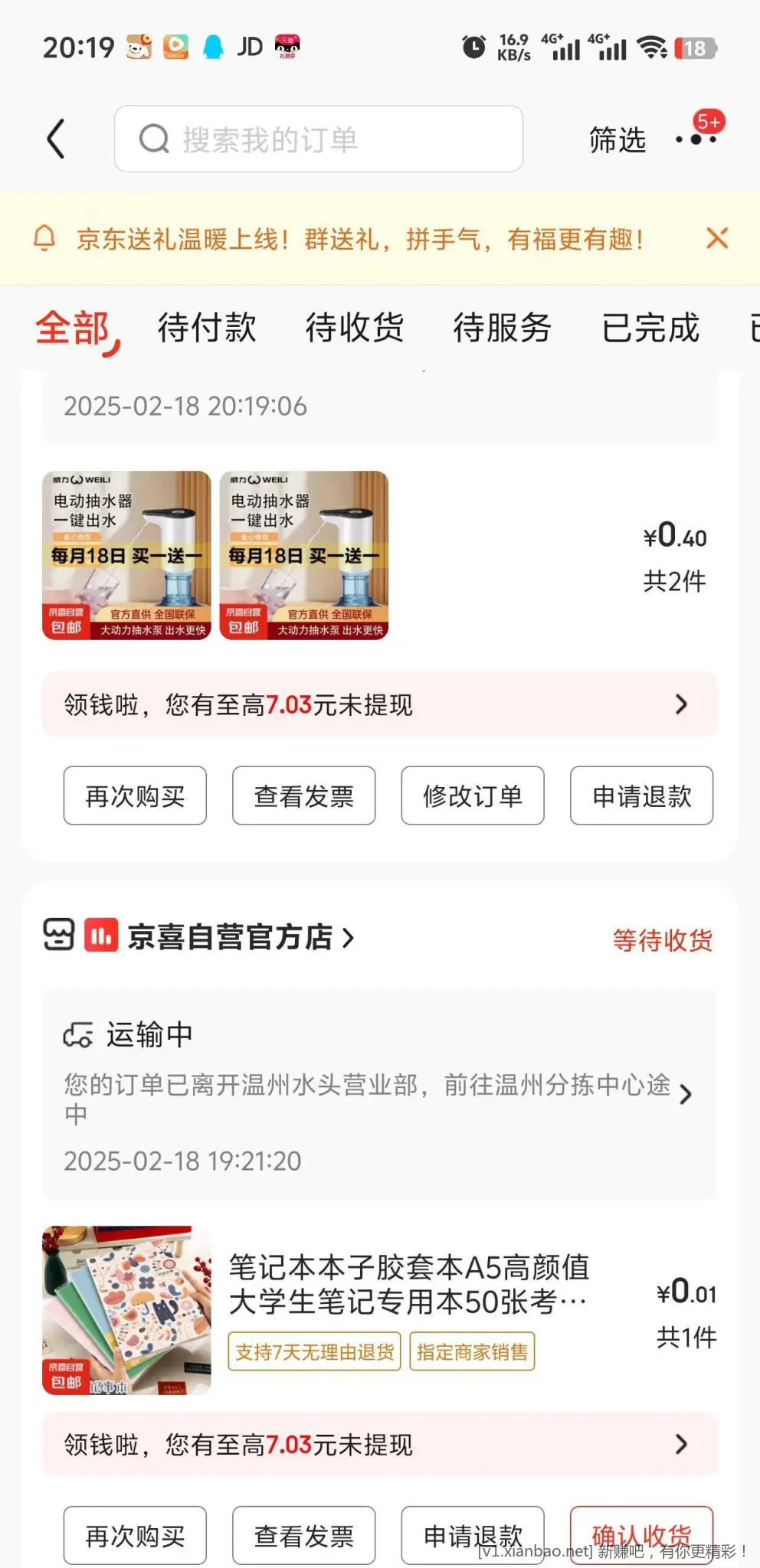Tap 修改订单 to edit the order
Viewport: 760px width, 1568px height.
click(472, 795)
